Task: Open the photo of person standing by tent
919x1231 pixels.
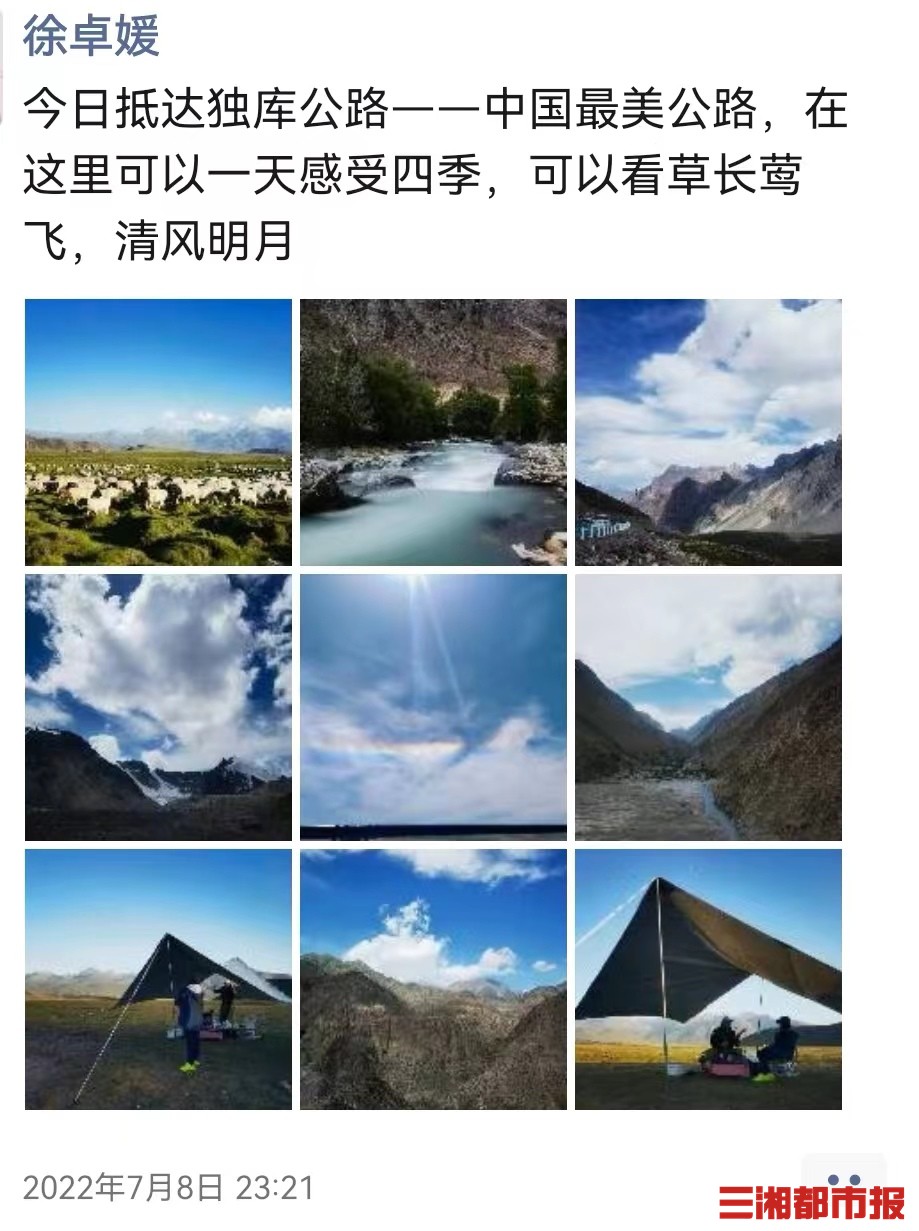Action: click(158, 979)
